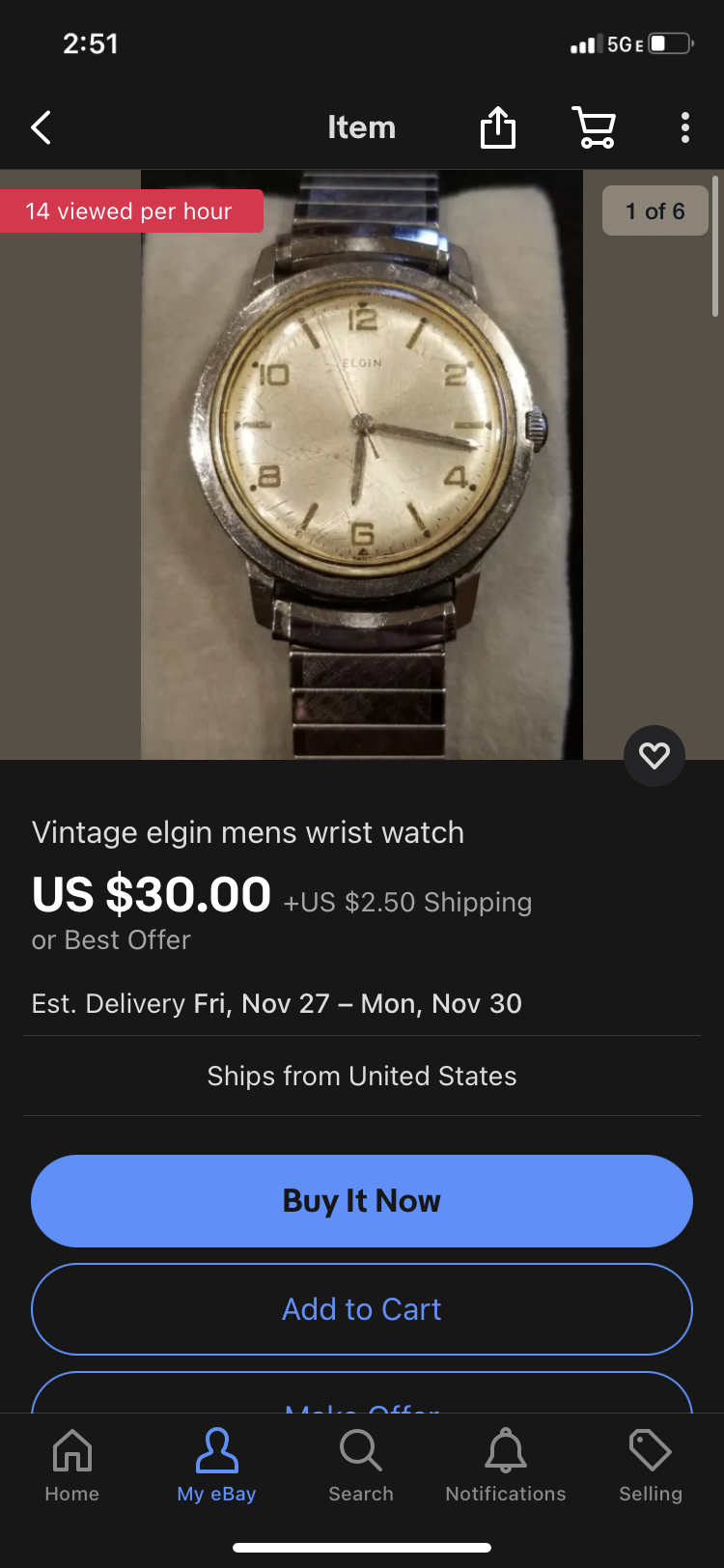Add the watch to your watchlist
The image size is (724, 1568).
(x=654, y=755)
